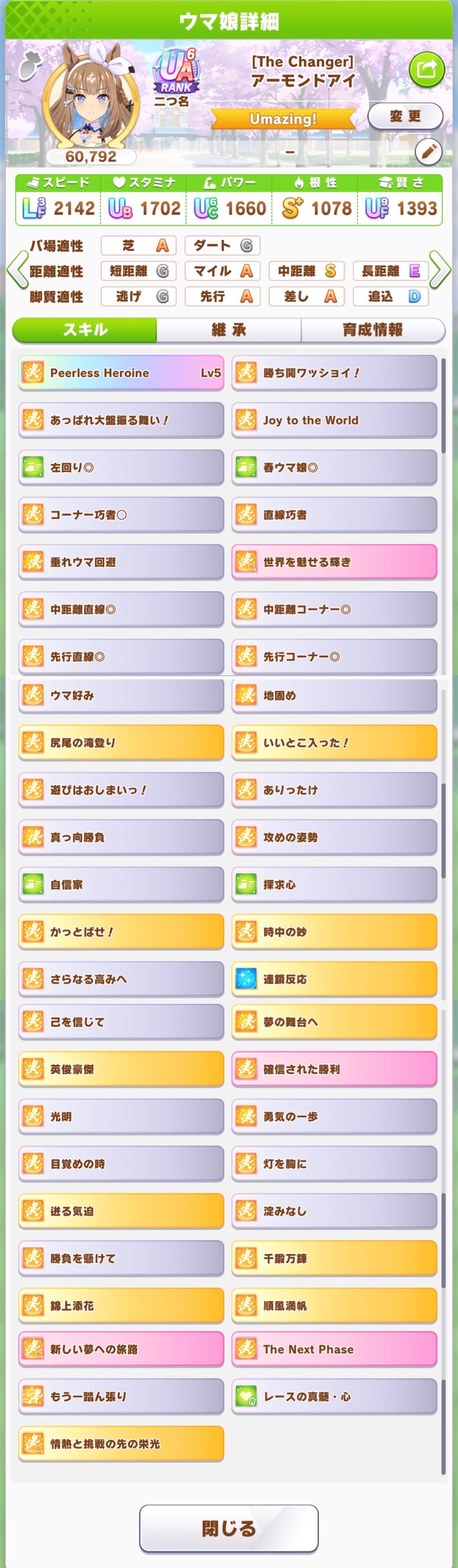Viewport: 458px width, 1568px height.
Task: Tap the pencil edit icon
Action: [x=428, y=152]
